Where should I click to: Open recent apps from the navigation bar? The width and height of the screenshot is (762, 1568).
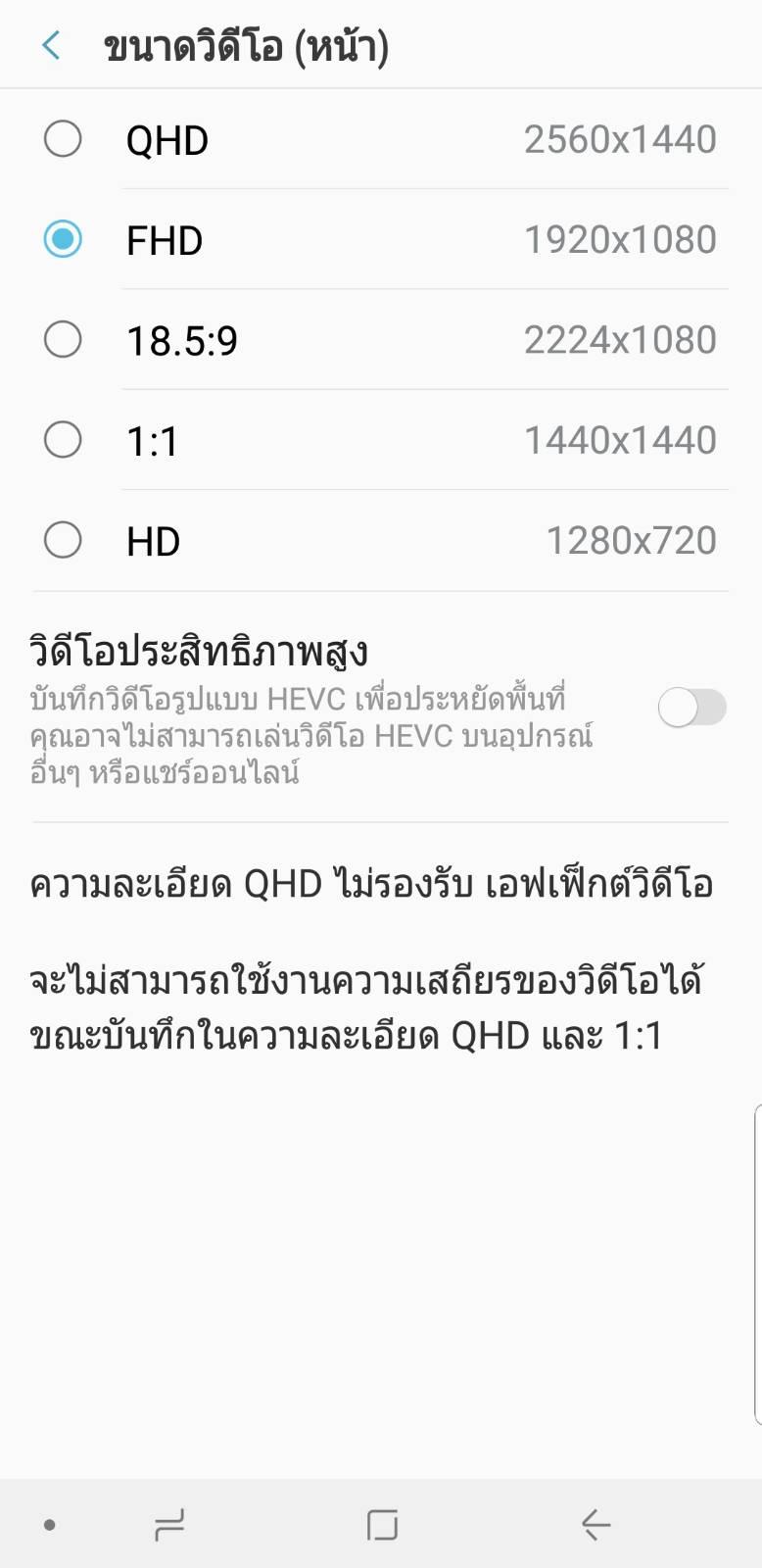(169, 1525)
